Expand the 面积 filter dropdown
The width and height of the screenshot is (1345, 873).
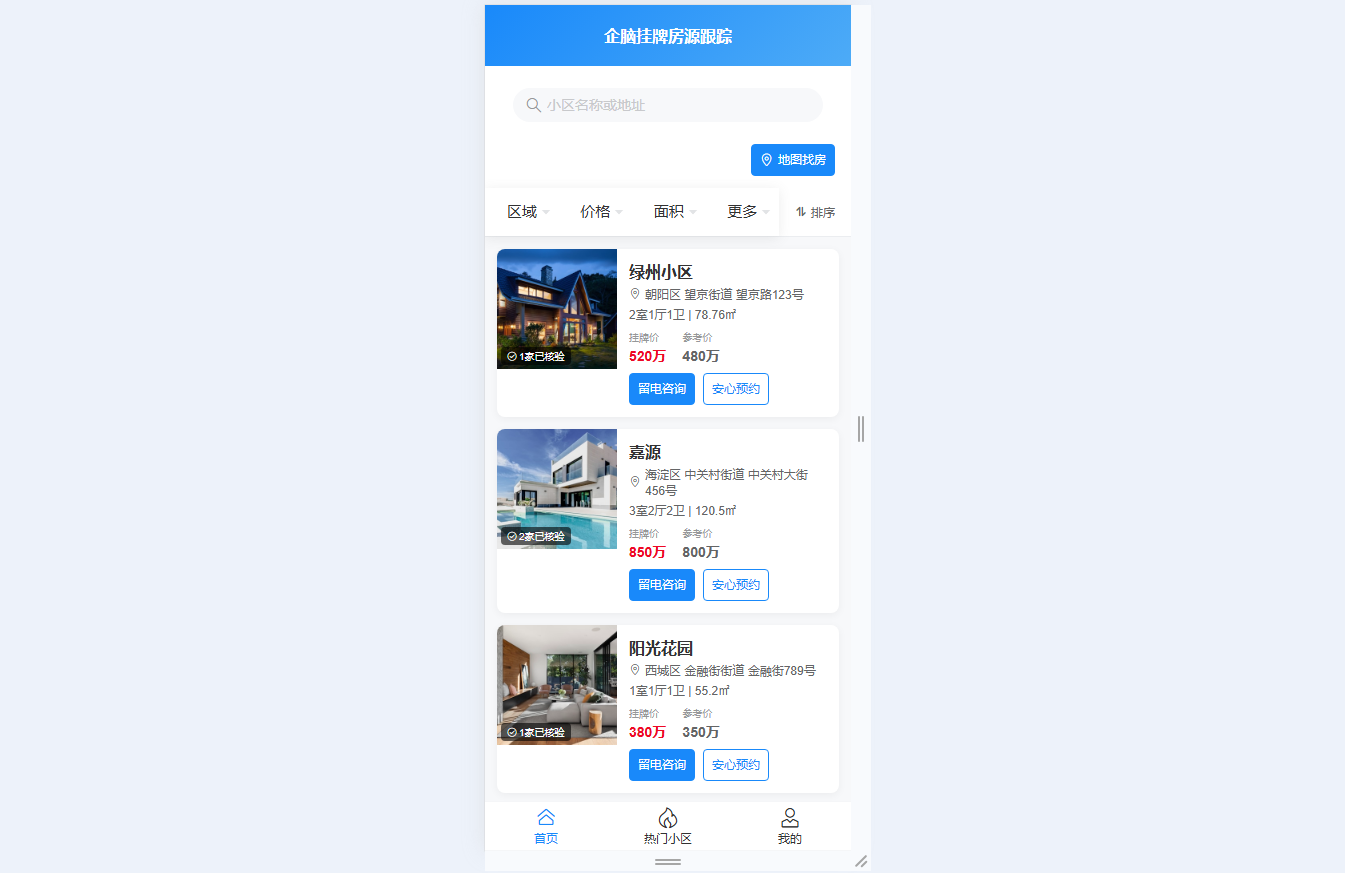[x=675, y=212]
